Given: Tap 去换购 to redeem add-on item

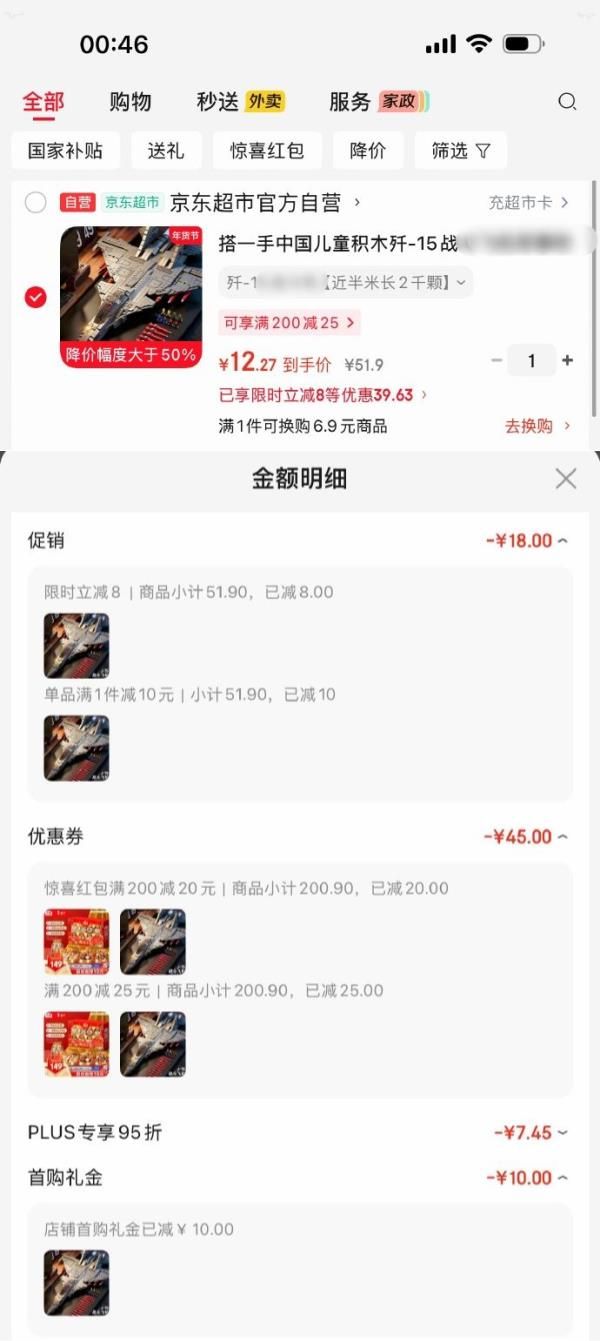Looking at the screenshot, I should coord(537,426).
